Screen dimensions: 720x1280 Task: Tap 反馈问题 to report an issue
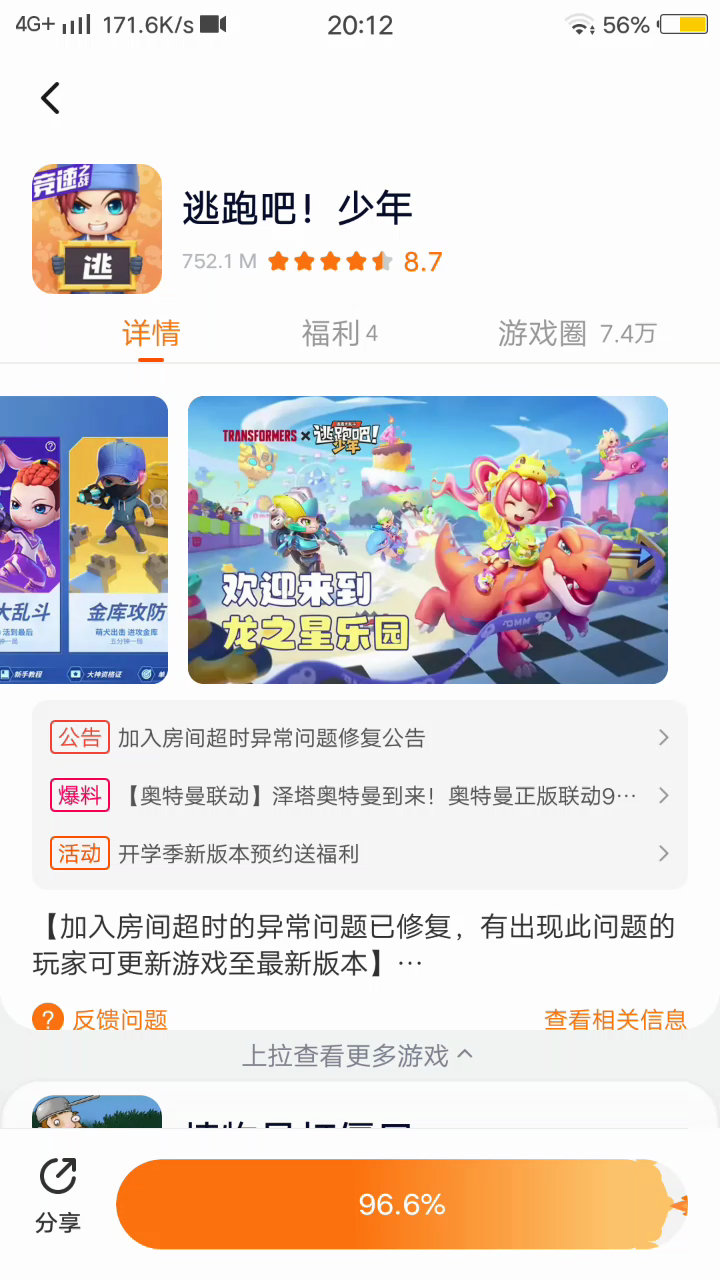click(100, 1019)
